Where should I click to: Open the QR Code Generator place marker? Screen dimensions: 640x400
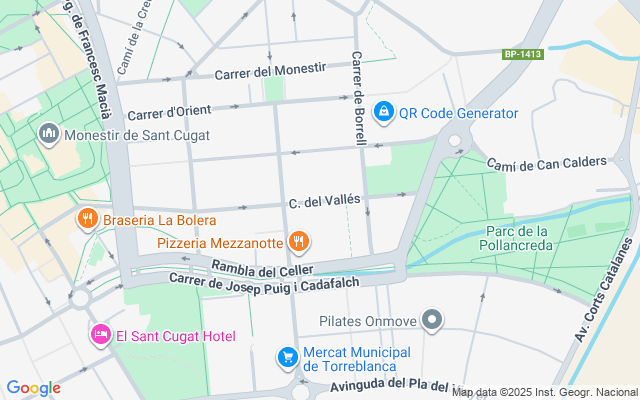tap(383, 113)
